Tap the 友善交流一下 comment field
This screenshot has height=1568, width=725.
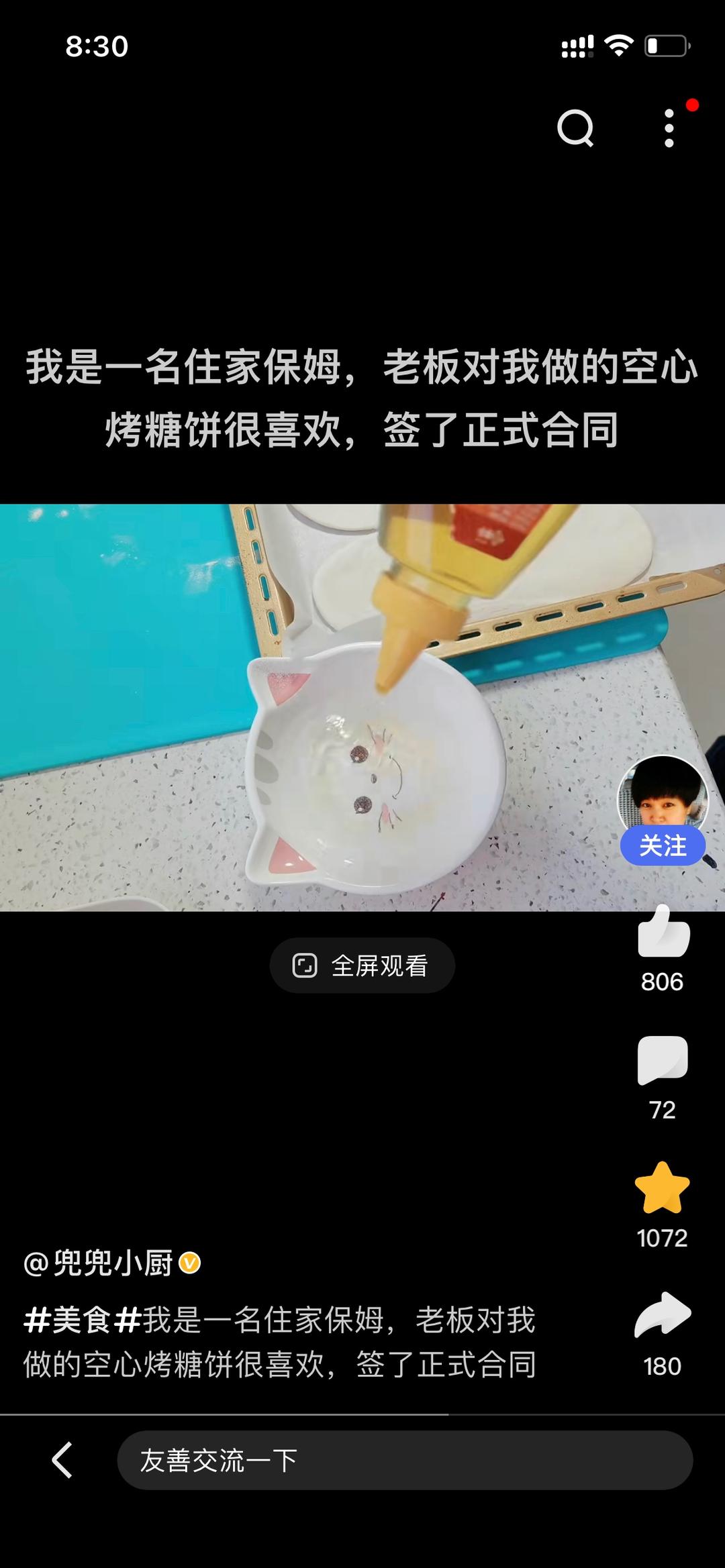404,1461
